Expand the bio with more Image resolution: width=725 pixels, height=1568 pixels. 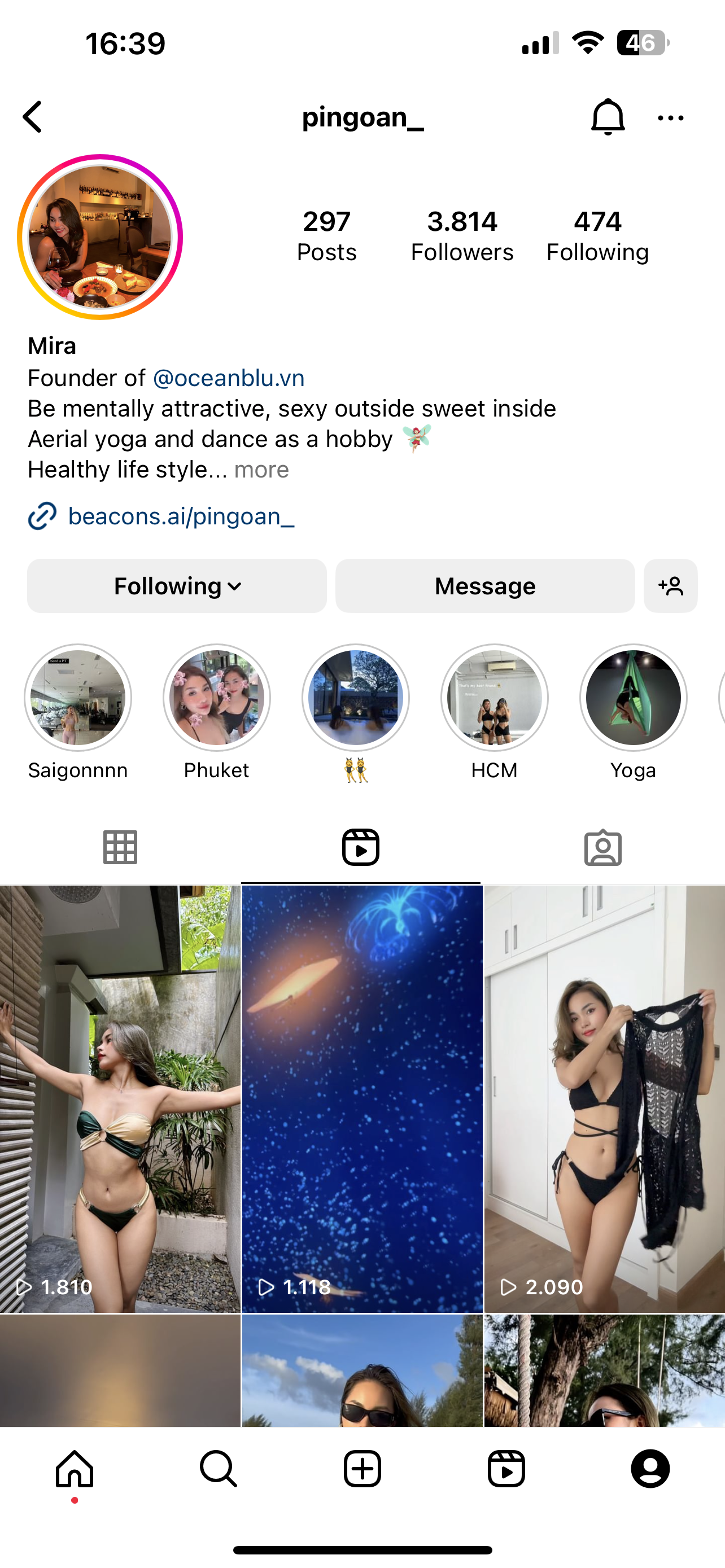[262, 469]
